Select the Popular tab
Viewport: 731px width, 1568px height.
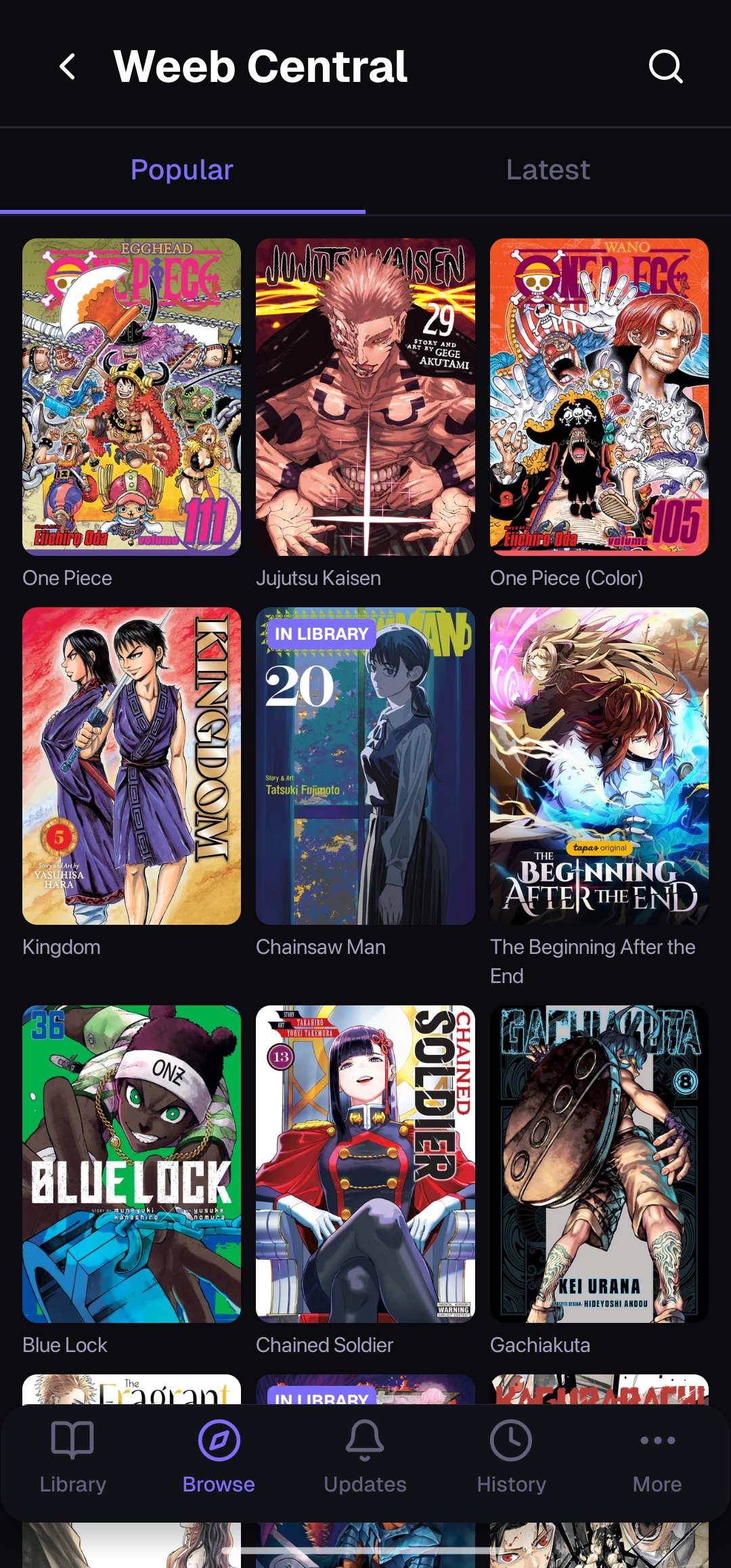tap(181, 169)
